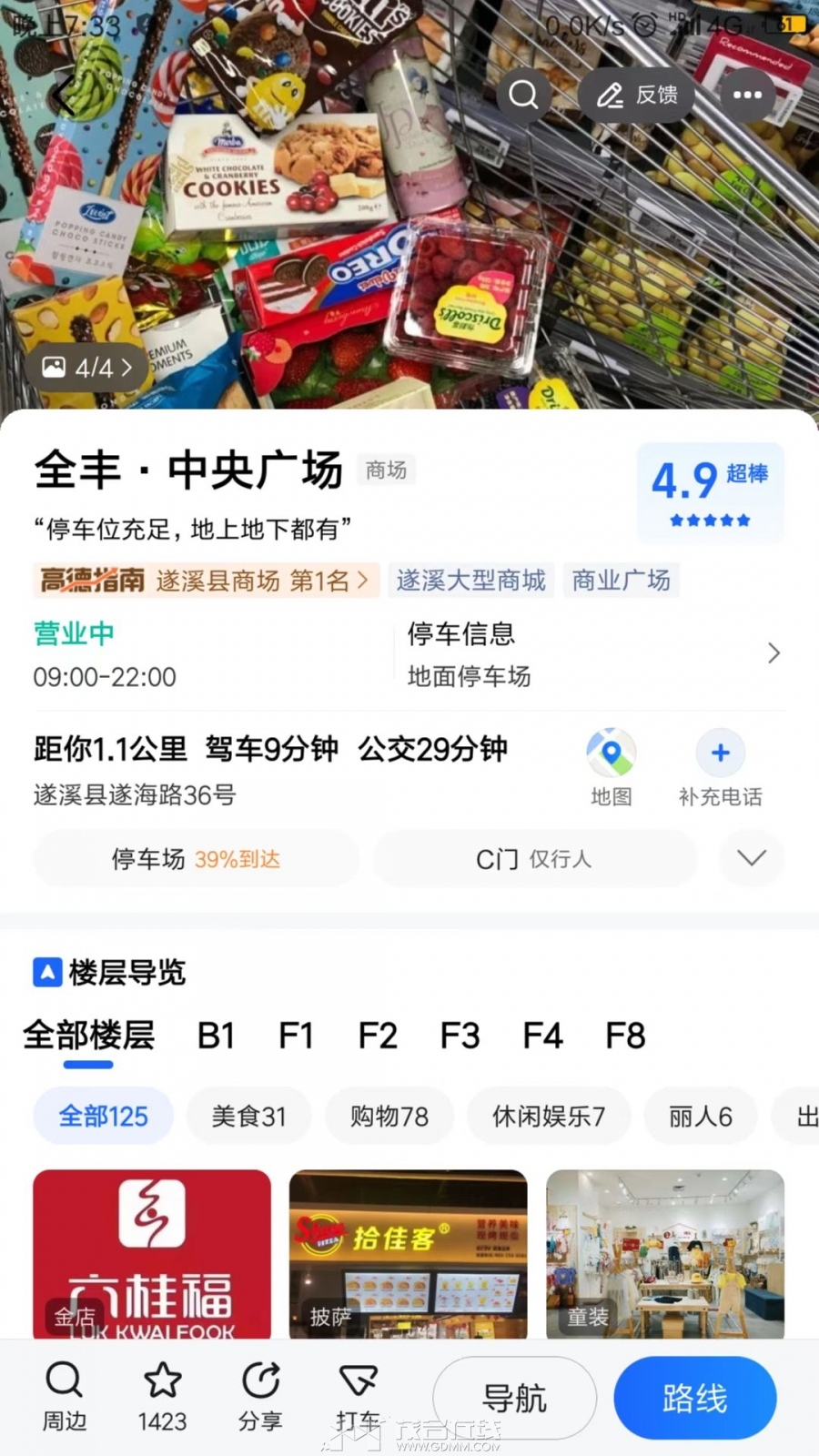Select 停车场 39%到达 destination chip
The image size is (819, 1456).
coord(196,859)
